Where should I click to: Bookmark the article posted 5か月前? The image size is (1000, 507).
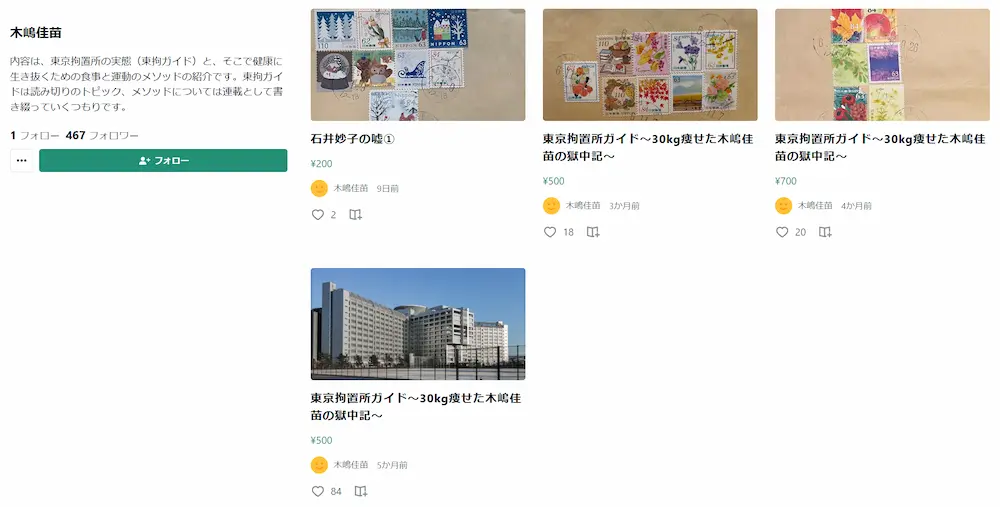tap(361, 491)
